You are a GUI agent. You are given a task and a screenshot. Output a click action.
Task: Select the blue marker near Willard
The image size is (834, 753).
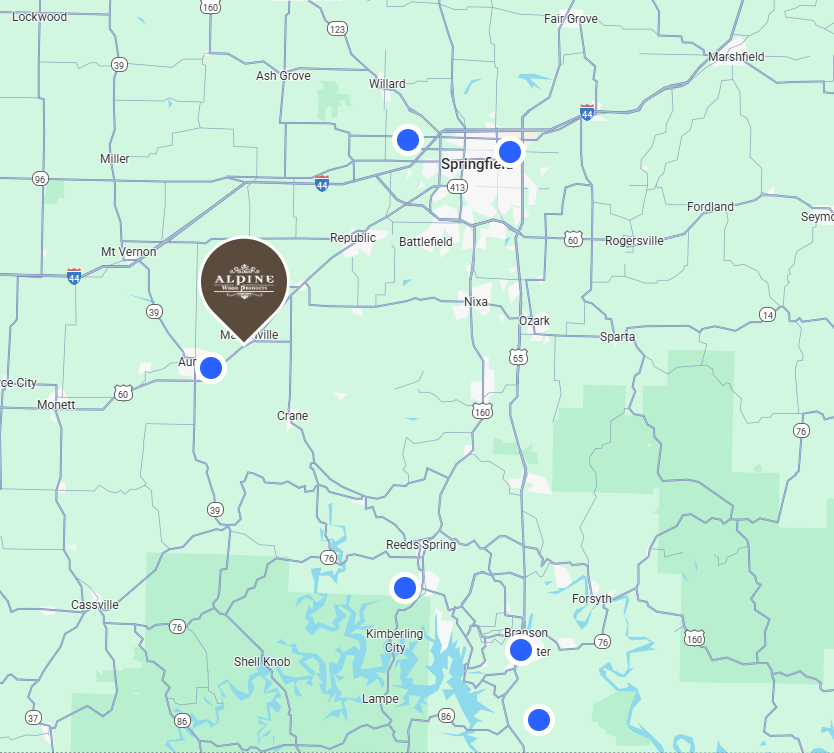(x=407, y=139)
